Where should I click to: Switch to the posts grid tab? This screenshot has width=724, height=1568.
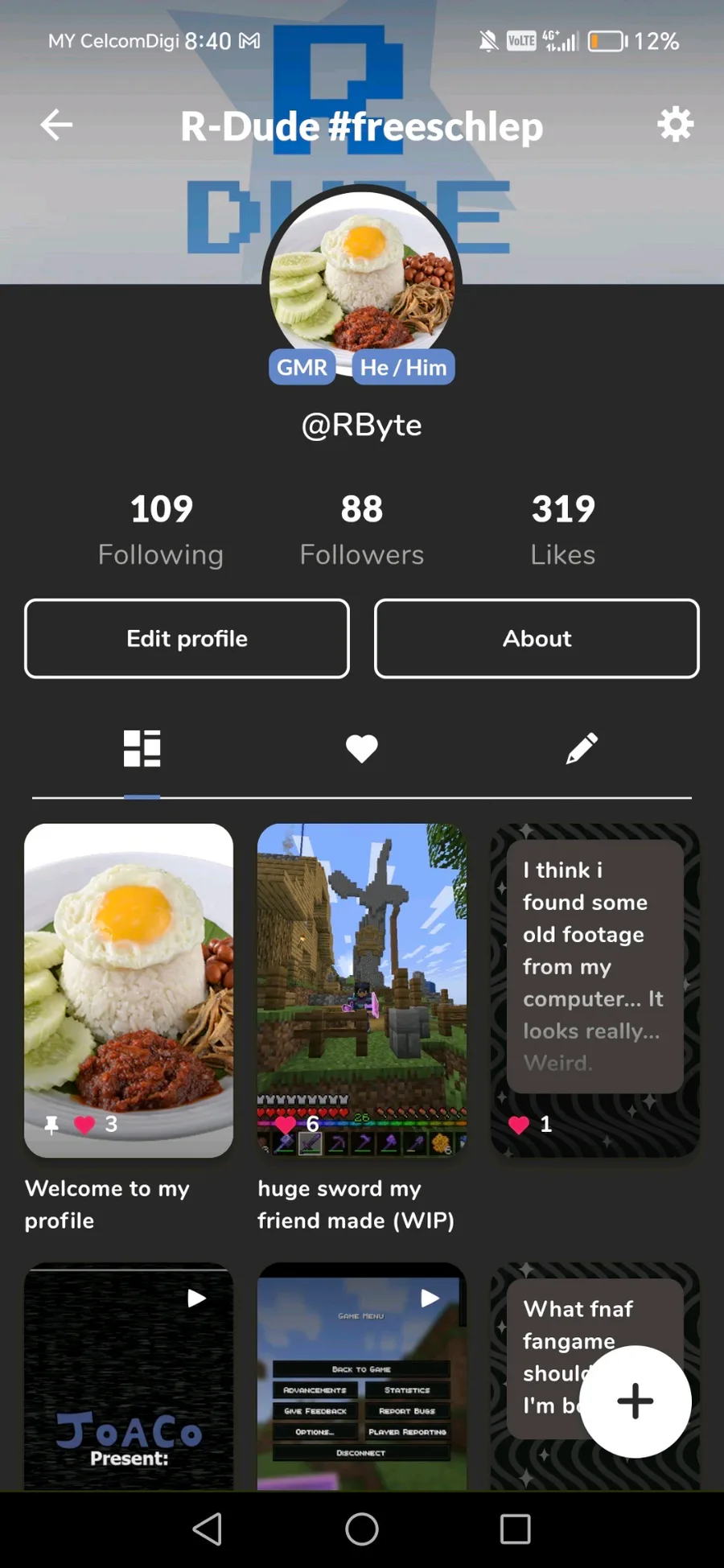(142, 748)
